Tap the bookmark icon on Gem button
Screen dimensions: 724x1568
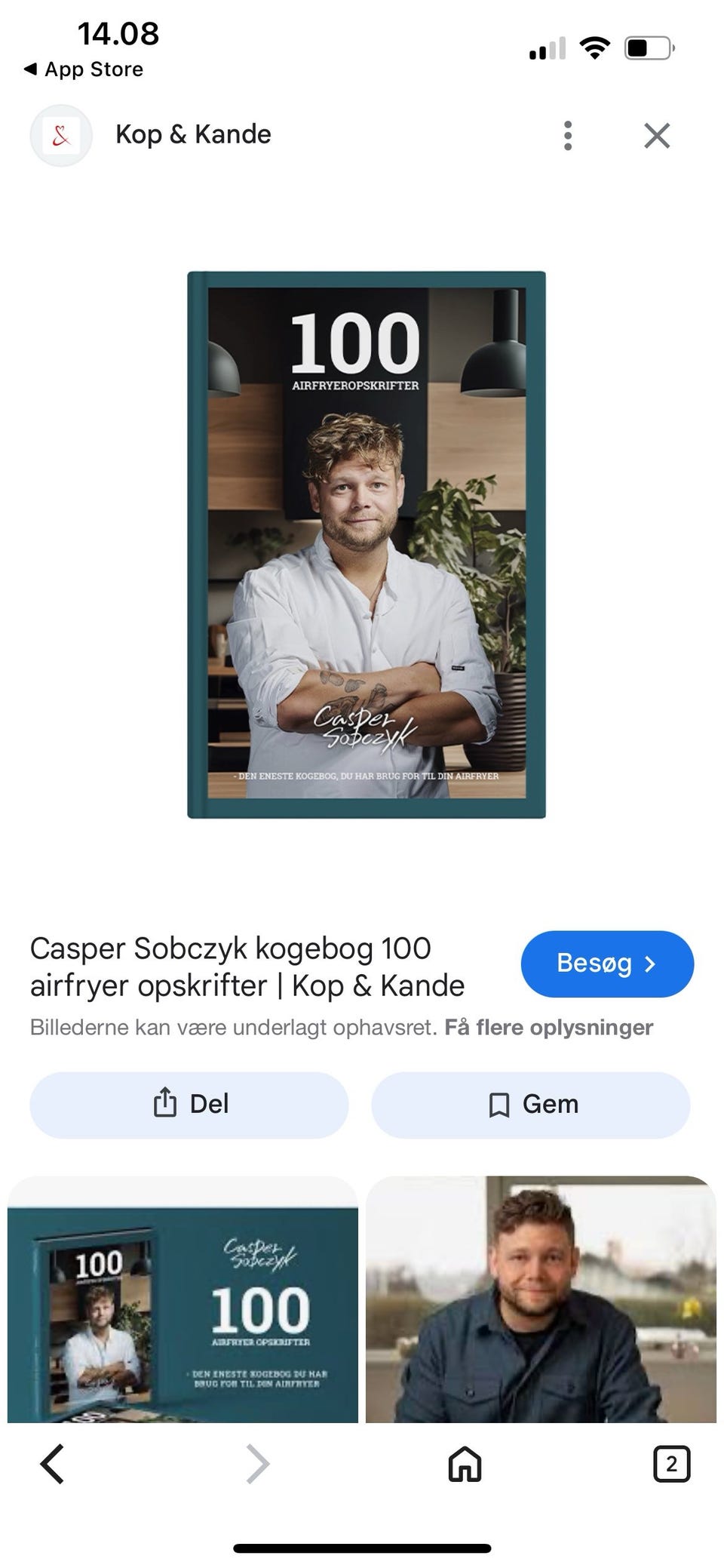click(499, 1104)
